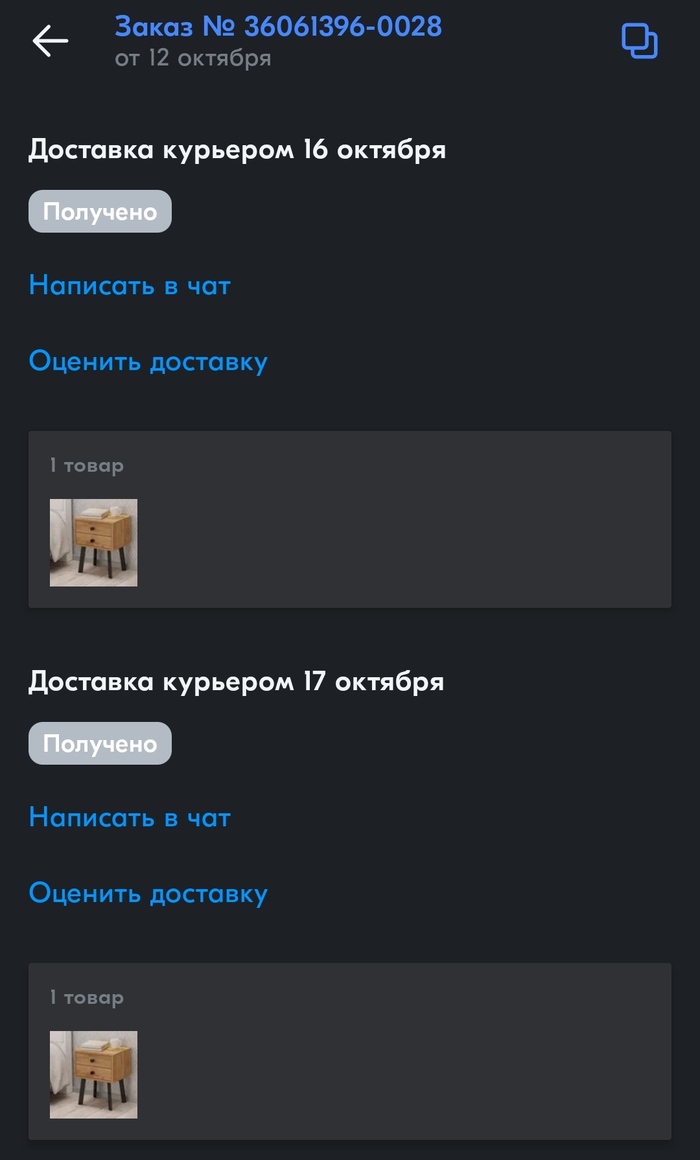The height and width of the screenshot is (1160, 700).
Task: Rate the October 16 courier delivery
Action: tap(148, 361)
